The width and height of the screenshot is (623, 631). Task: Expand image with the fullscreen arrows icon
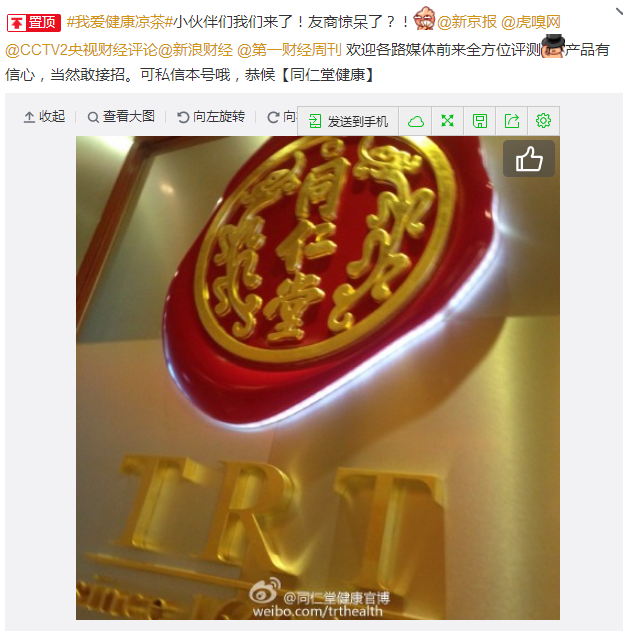click(448, 121)
